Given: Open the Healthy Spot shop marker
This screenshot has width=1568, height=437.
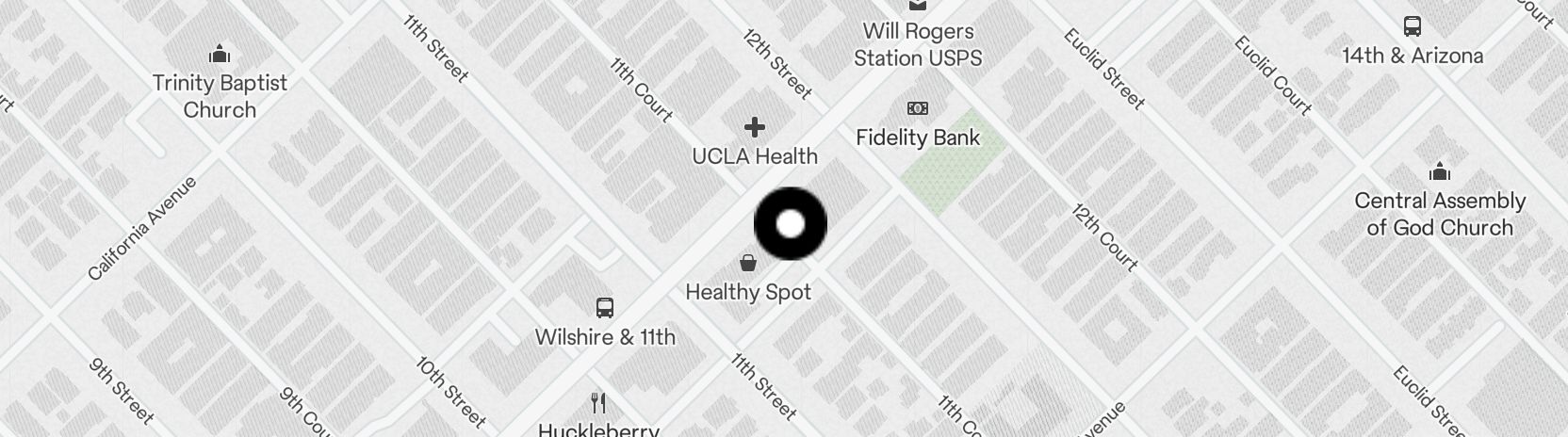Looking at the screenshot, I should 748,263.
